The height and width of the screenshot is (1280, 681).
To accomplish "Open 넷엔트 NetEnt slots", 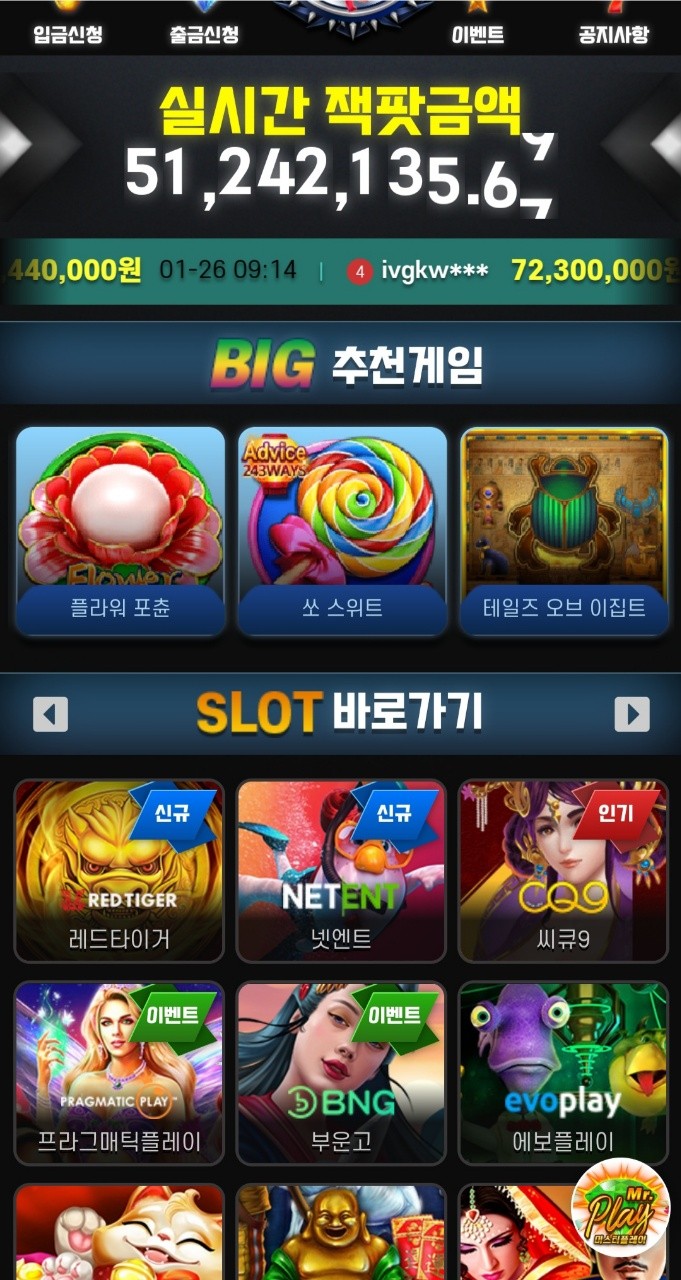I will (x=341, y=870).
